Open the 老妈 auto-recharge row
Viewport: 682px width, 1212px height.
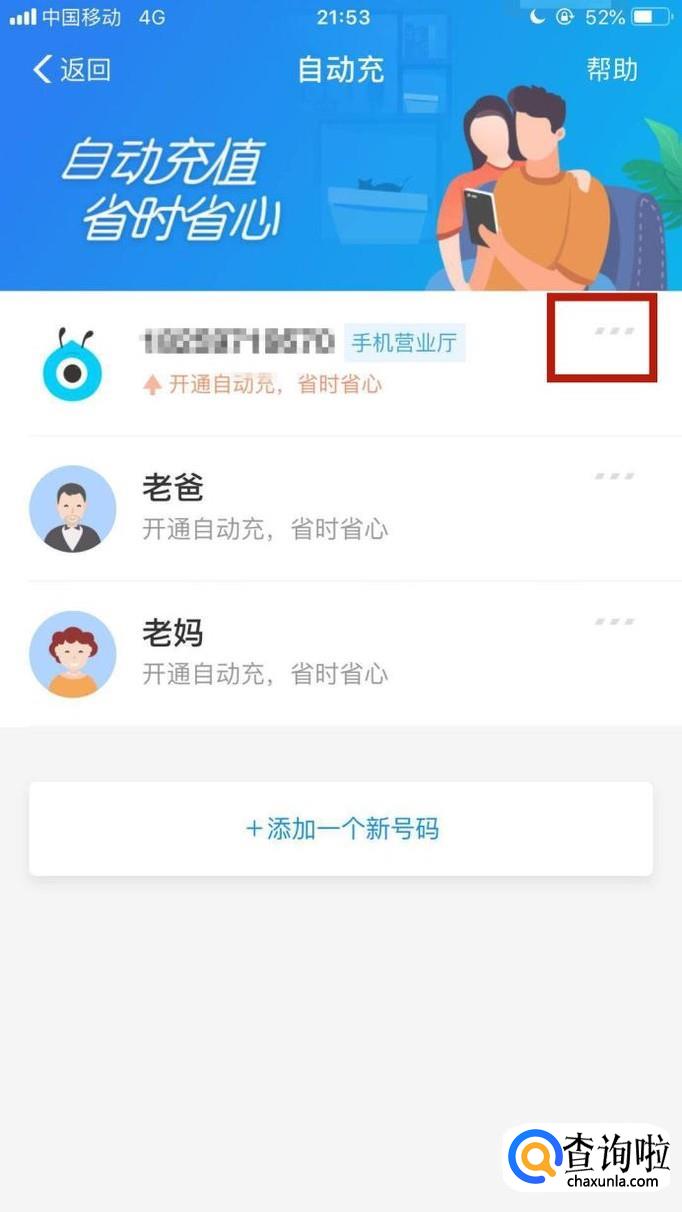(x=341, y=654)
